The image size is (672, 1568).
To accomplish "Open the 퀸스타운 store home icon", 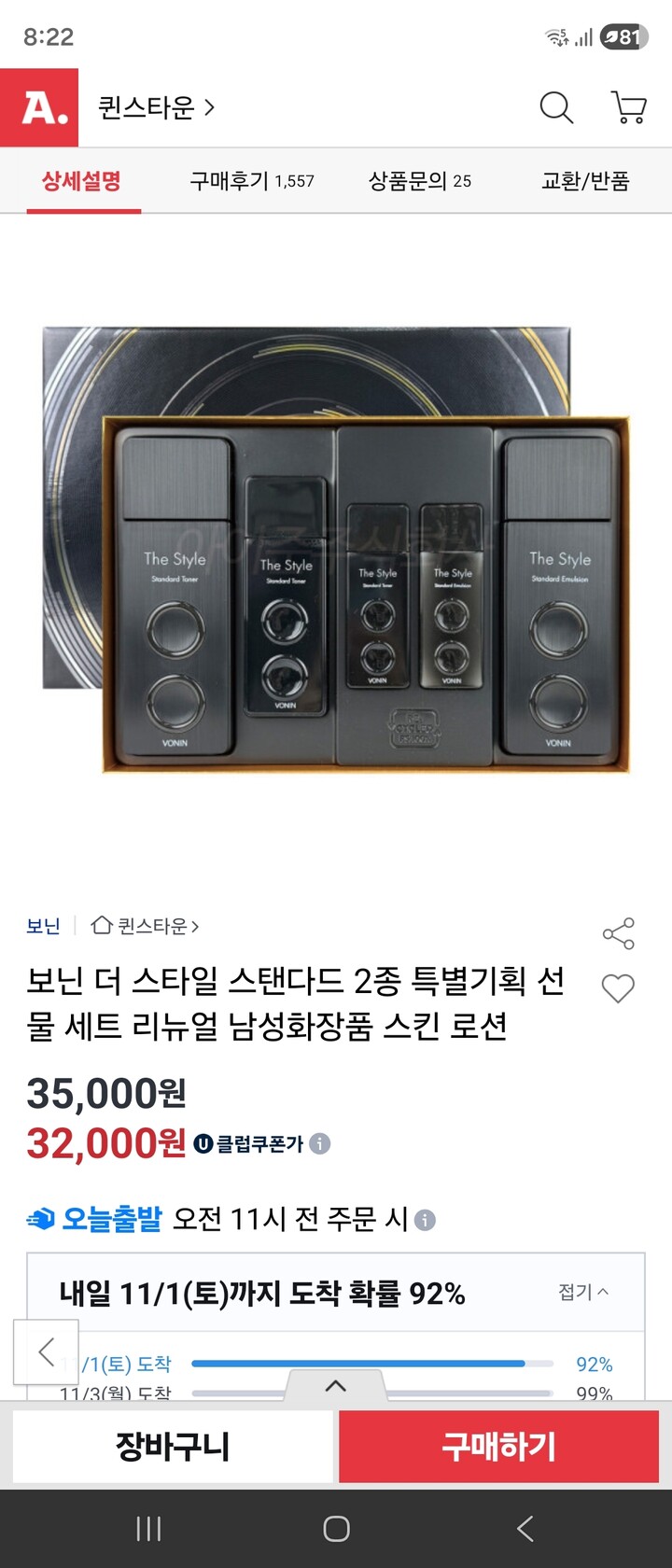I will point(103,926).
